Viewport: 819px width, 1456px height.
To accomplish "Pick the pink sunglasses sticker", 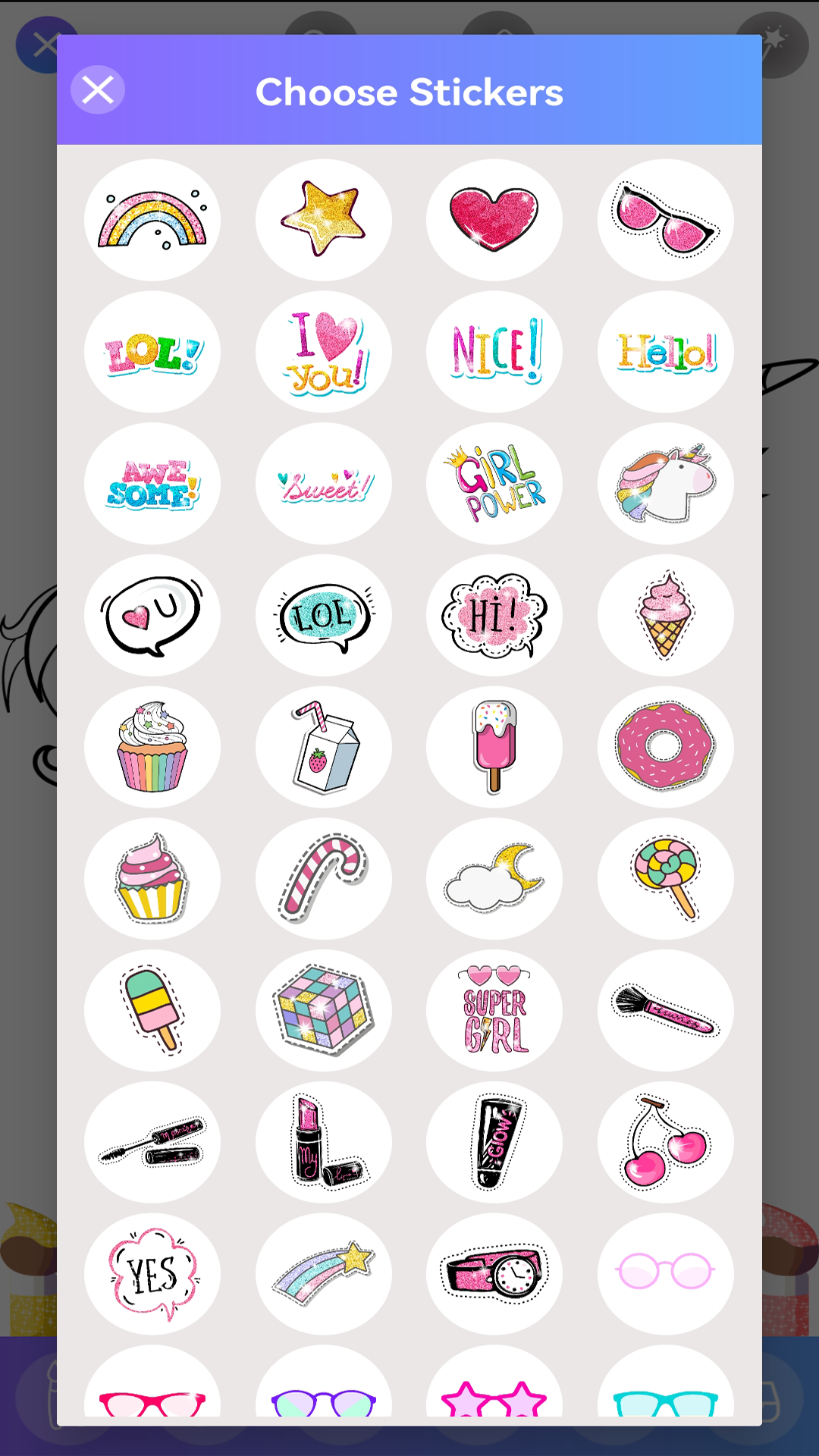I will click(665, 219).
